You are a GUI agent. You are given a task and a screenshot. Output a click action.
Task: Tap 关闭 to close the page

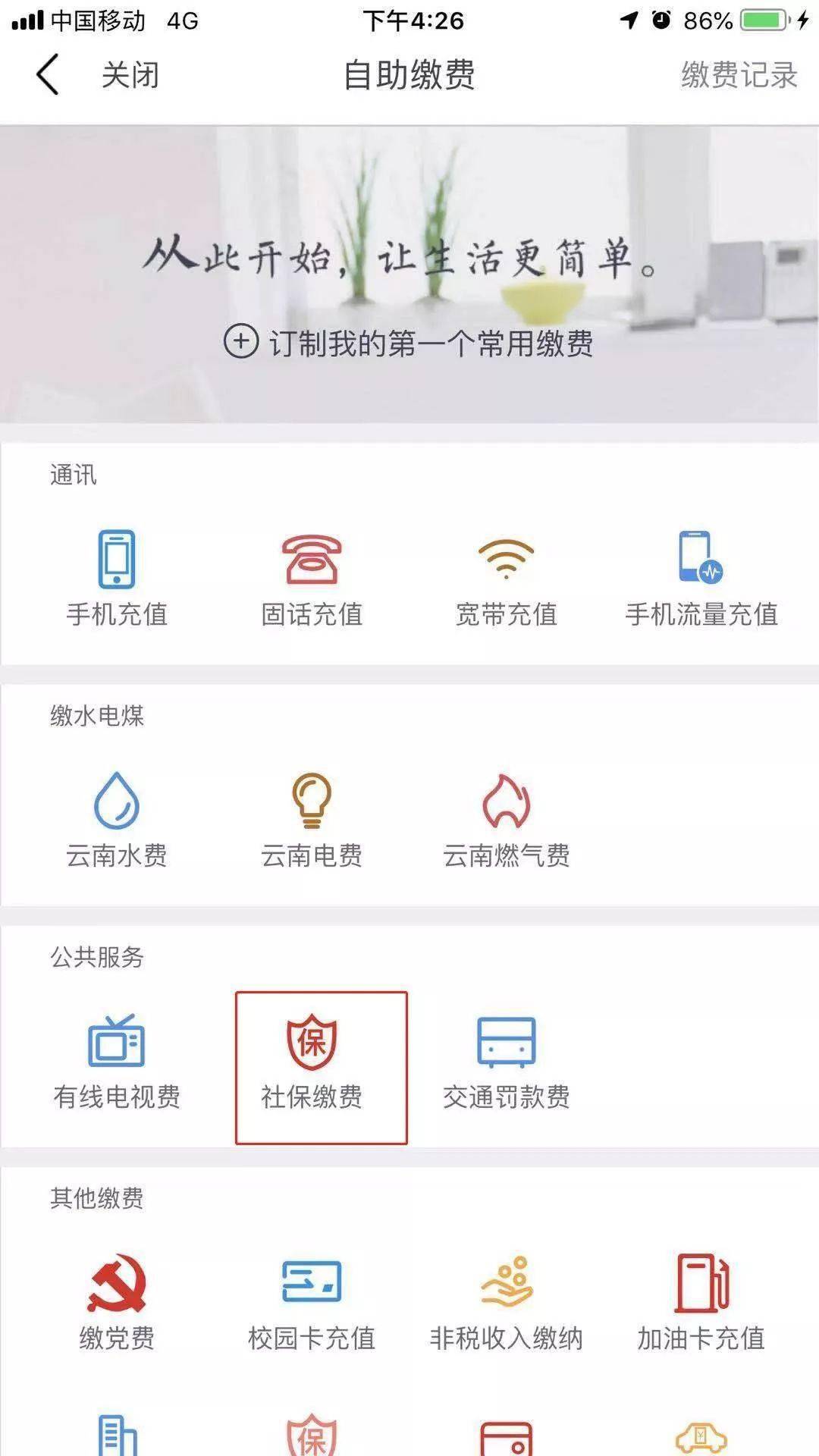tap(130, 75)
